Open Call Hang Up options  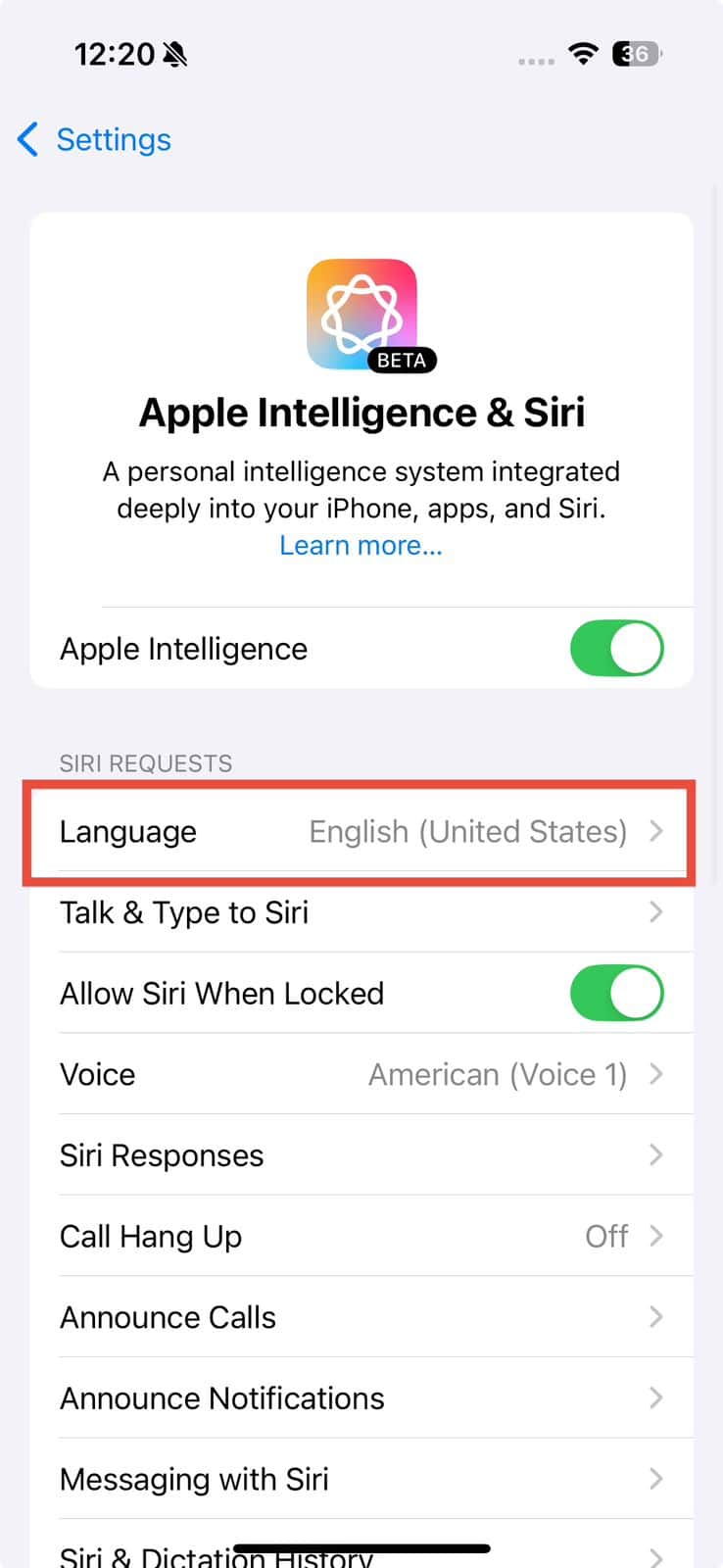click(x=361, y=1237)
